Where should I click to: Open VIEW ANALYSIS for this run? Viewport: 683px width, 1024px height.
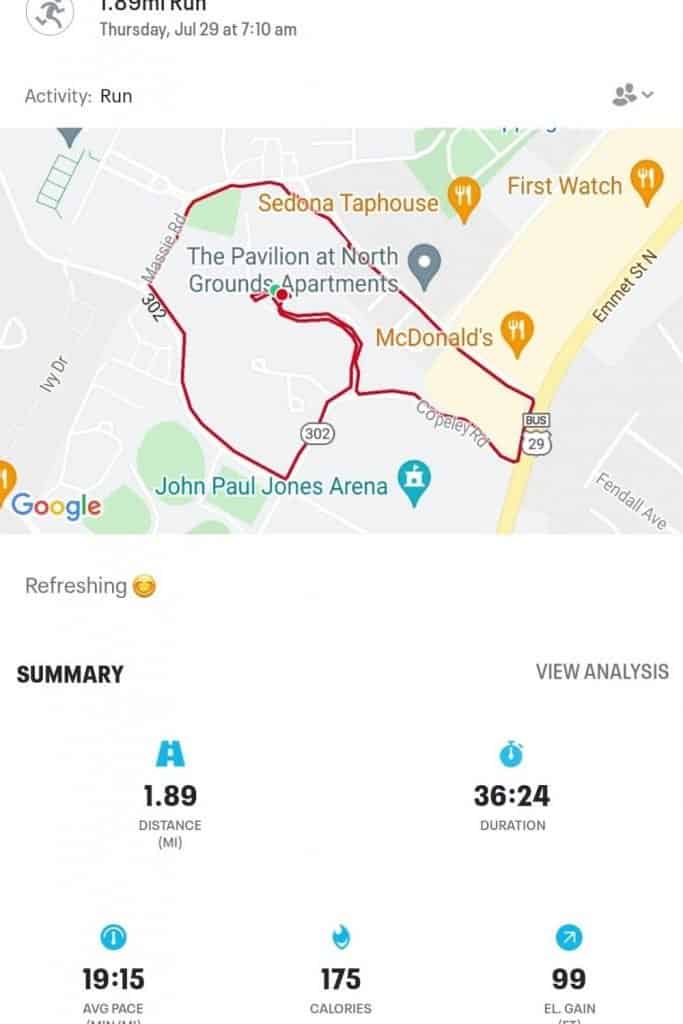pyautogui.click(x=601, y=671)
